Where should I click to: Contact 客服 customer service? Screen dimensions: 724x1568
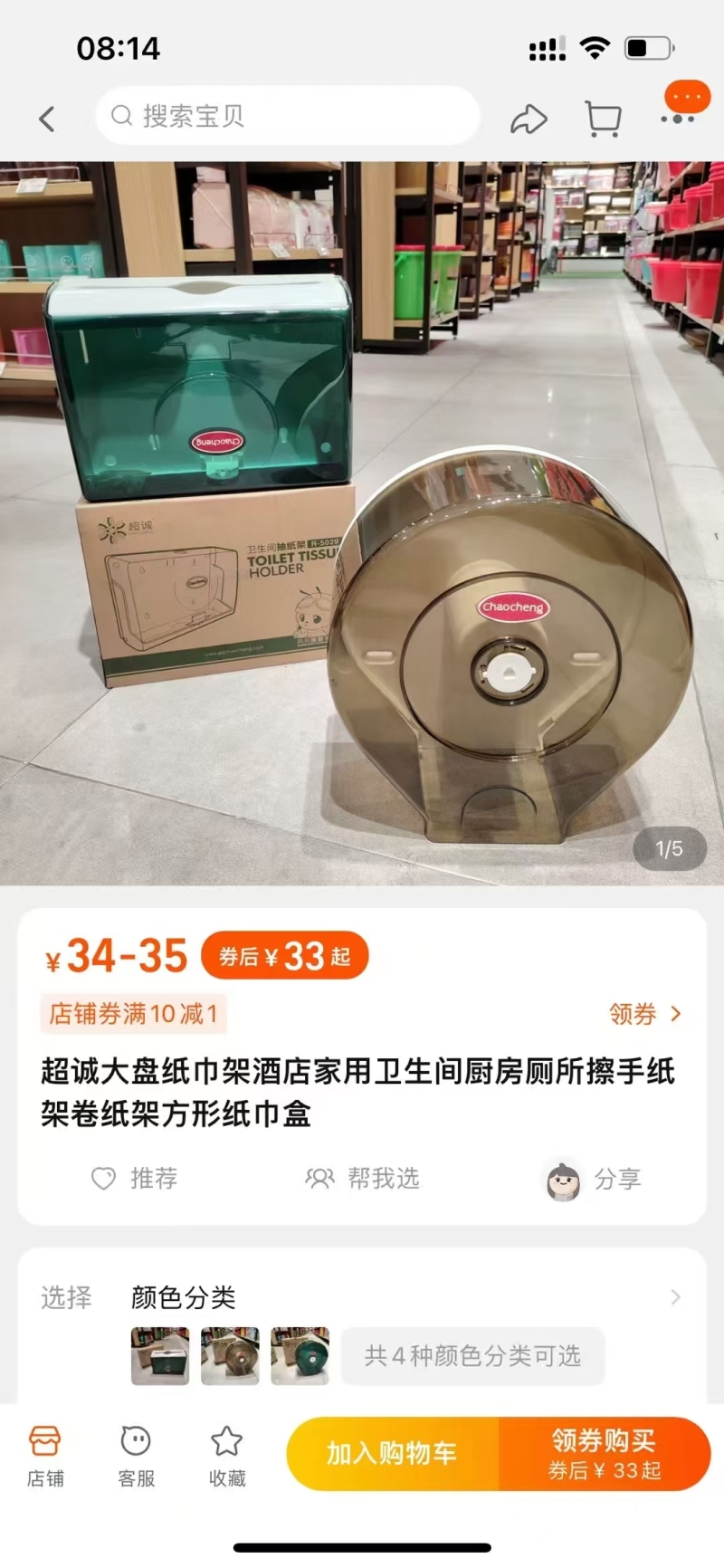click(x=136, y=1454)
